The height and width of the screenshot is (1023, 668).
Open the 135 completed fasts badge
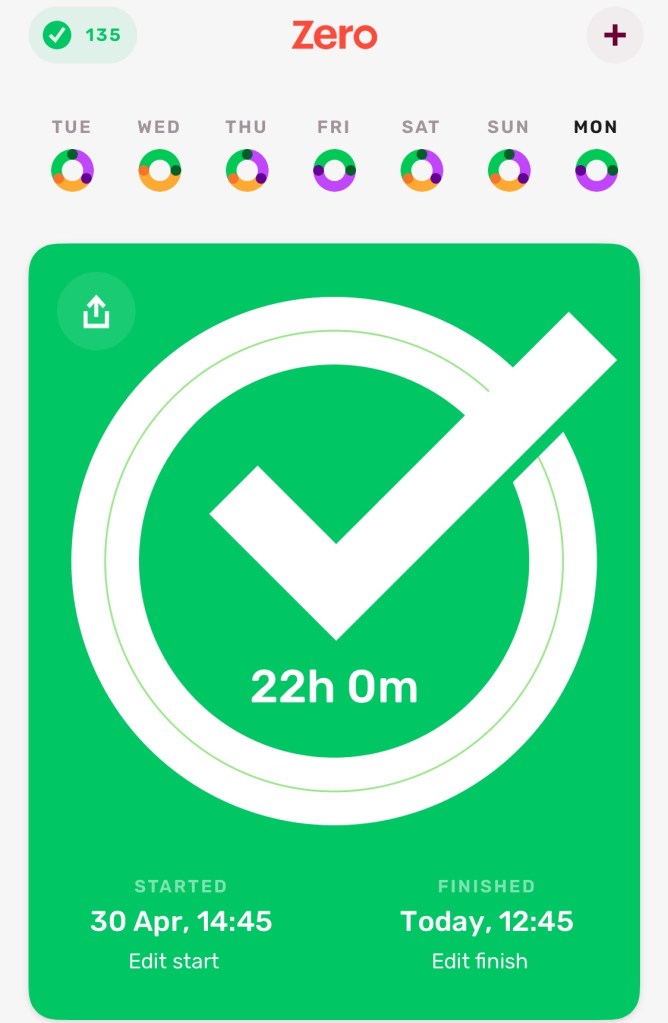[83, 35]
